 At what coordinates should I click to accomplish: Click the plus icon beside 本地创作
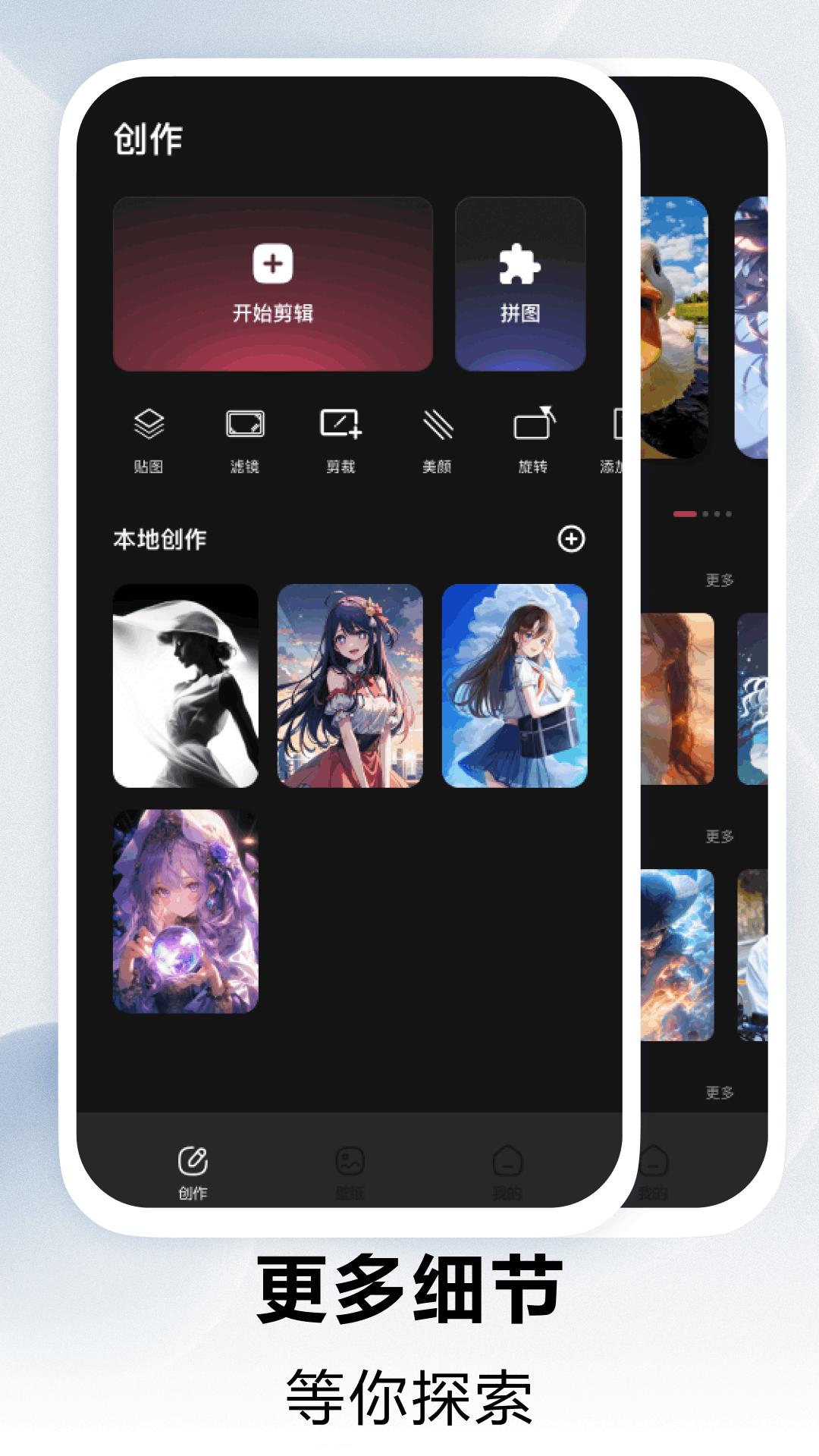tap(573, 538)
